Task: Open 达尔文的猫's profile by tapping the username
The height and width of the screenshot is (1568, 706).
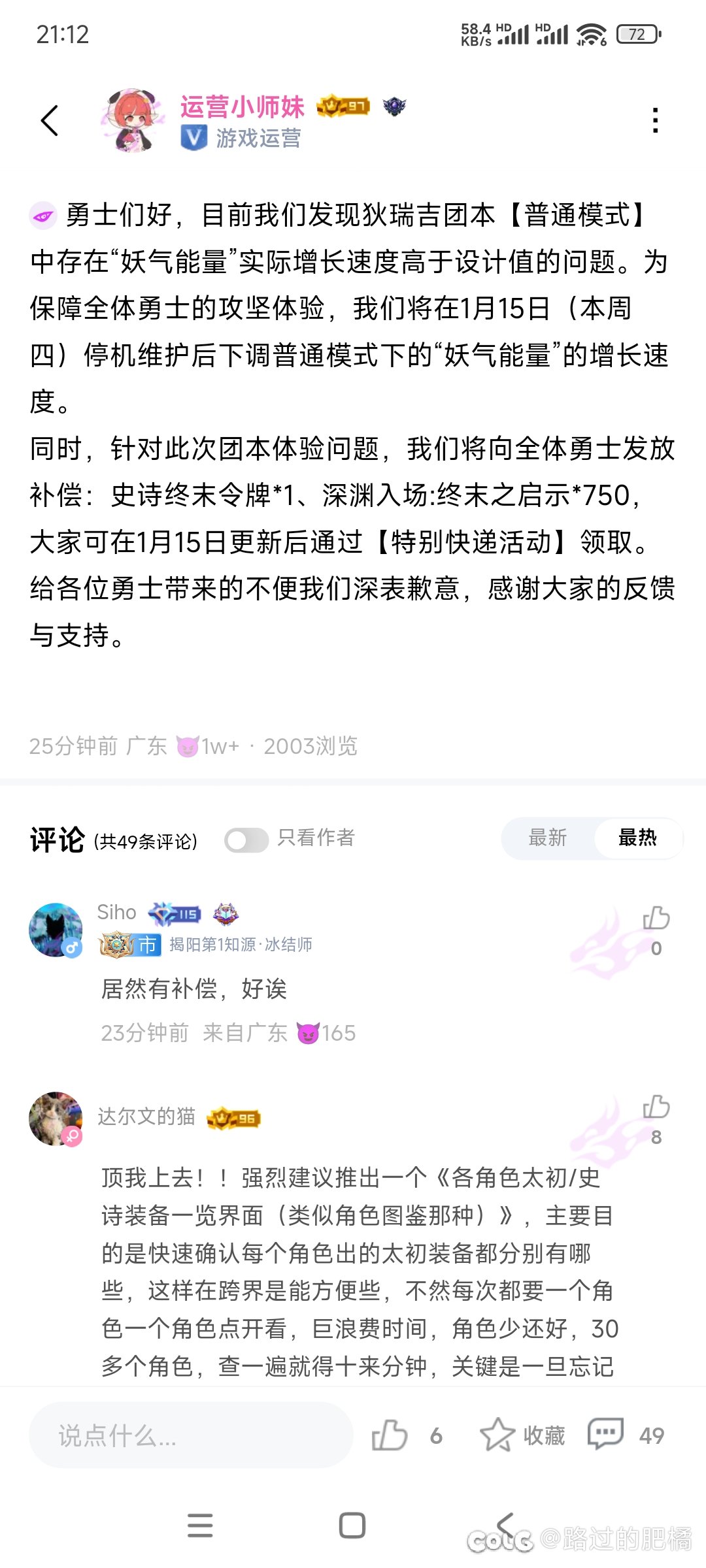Action: pos(147,1115)
